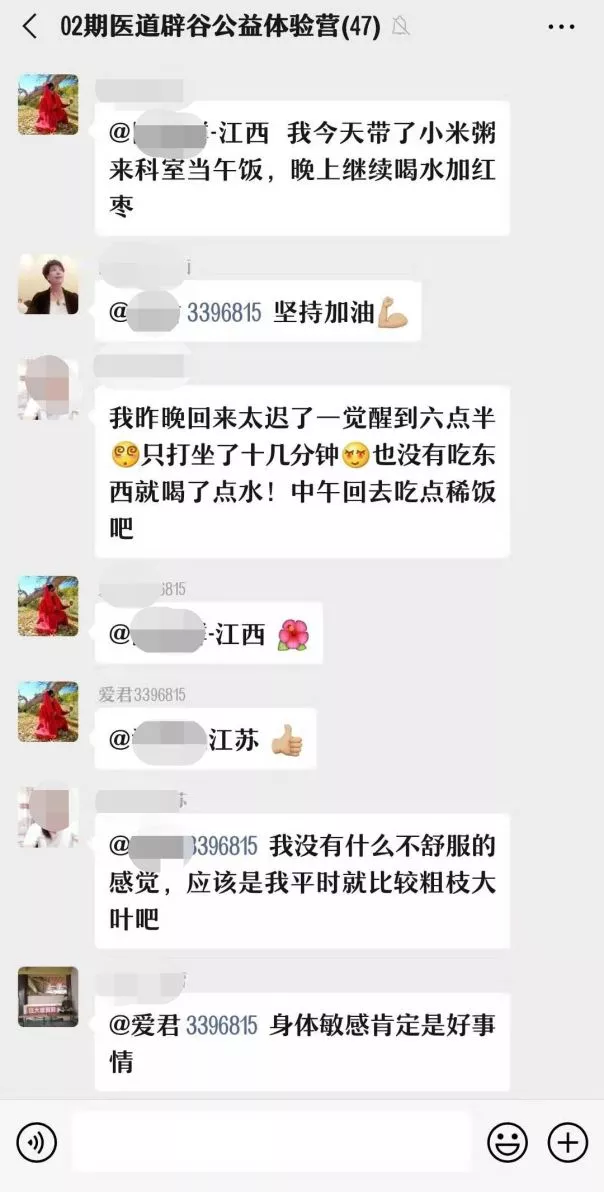Viewport: 604px width, 1192px height.
Task: Open the plus attachment menu
Action: click(x=568, y=1142)
